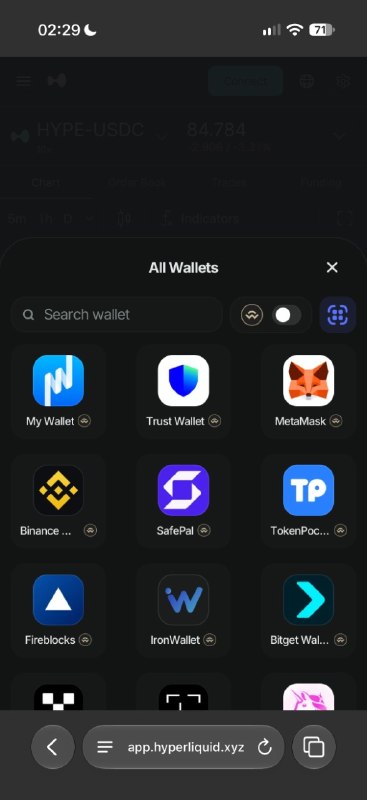The height and width of the screenshot is (800, 367).
Task: Open the browser tabs overview
Action: tap(314, 747)
